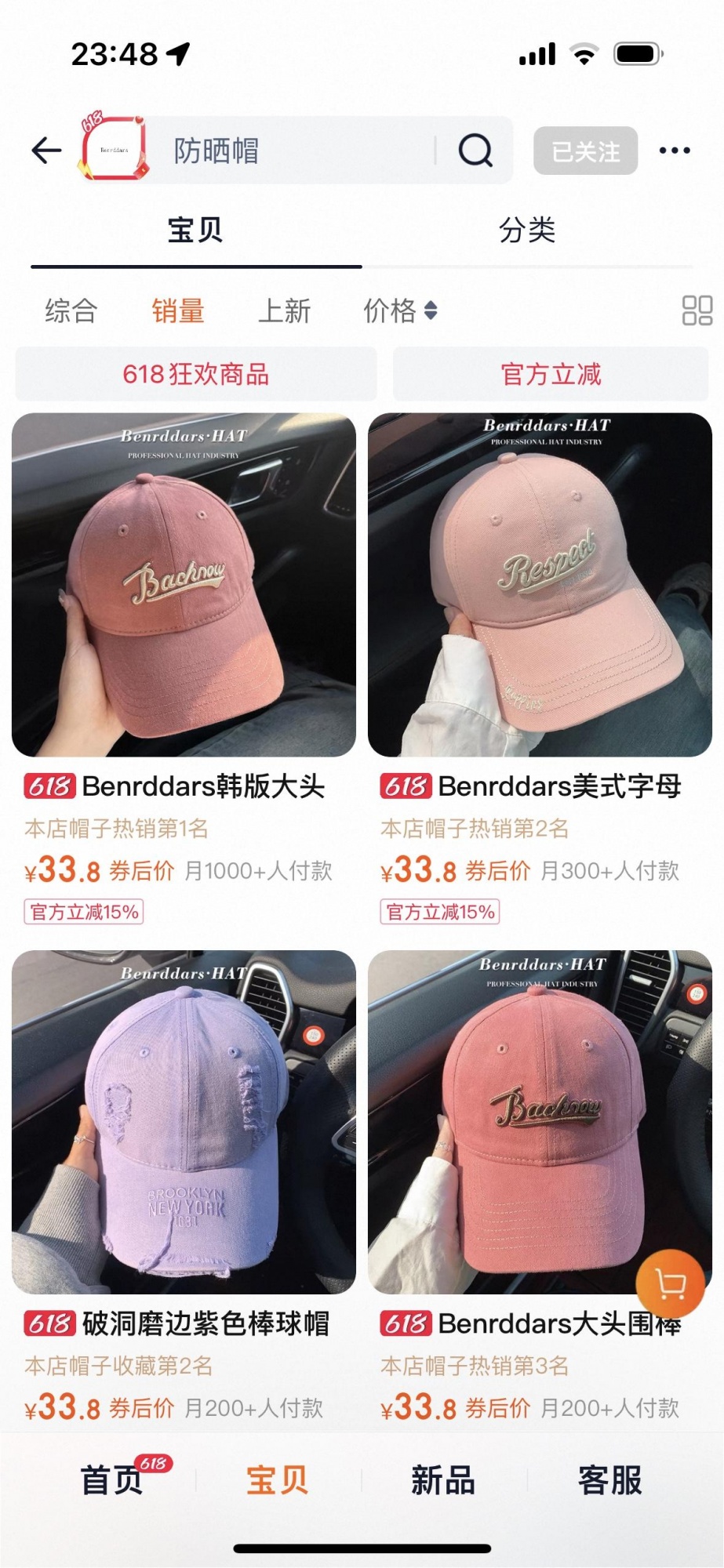Open the shop logo avatar
724x1568 pixels.
click(114, 149)
